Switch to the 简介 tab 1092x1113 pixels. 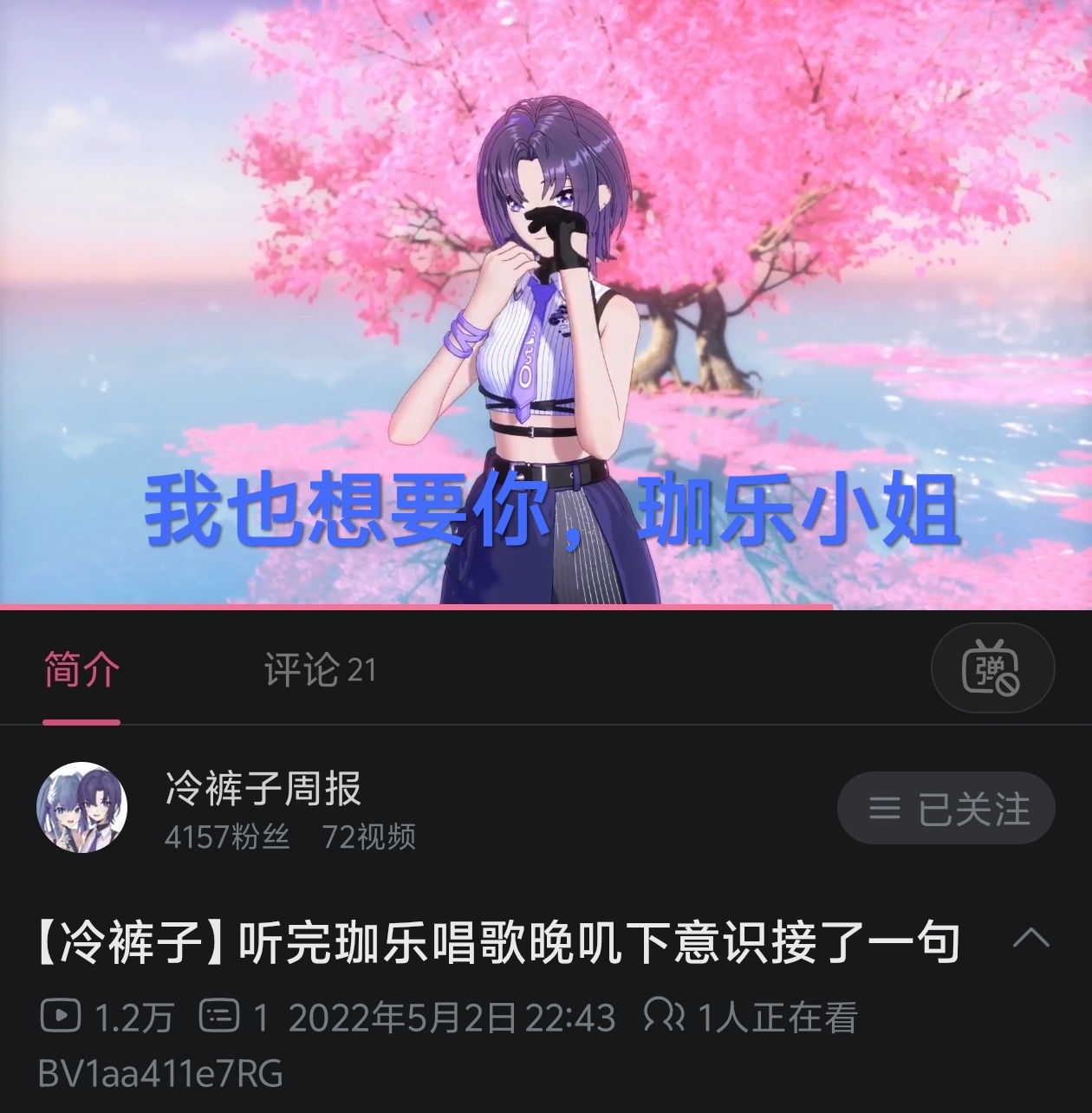pyautogui.click(x=81, y=671)
